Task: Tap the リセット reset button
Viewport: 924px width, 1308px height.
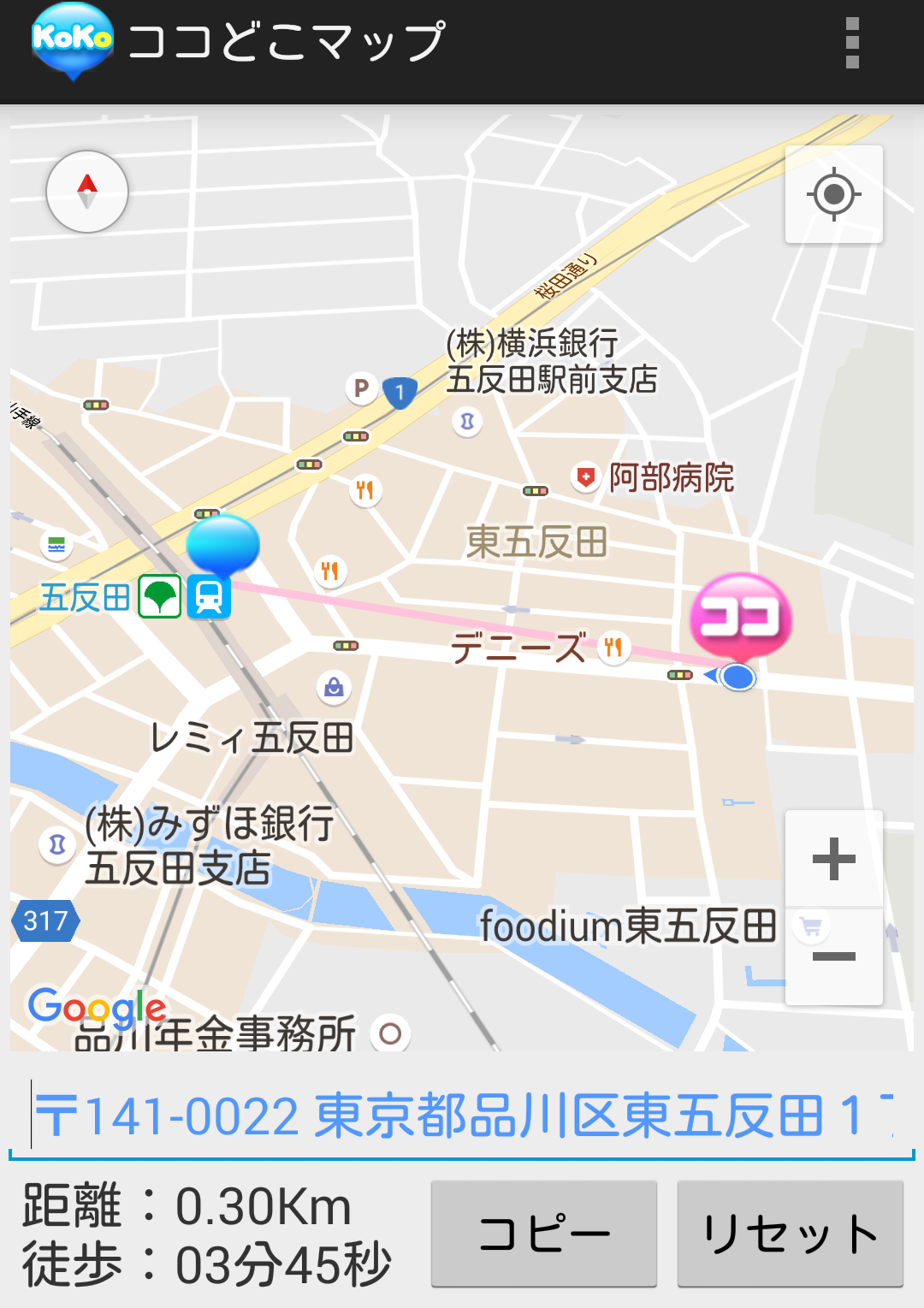Action: tap(790, 1234)
